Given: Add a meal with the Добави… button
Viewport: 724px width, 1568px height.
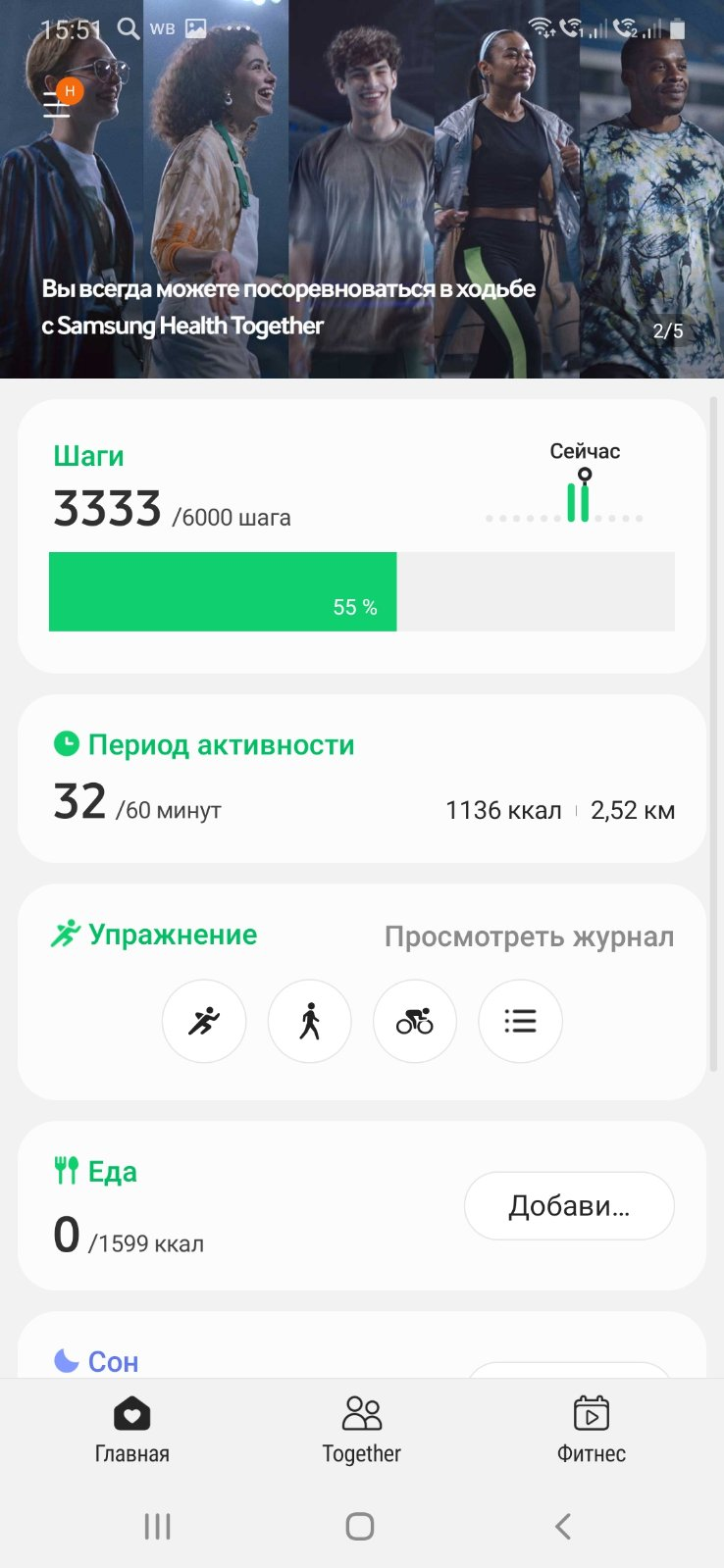Looking at the screenshot, I should pyautogui.click(x=569, y=1206).
